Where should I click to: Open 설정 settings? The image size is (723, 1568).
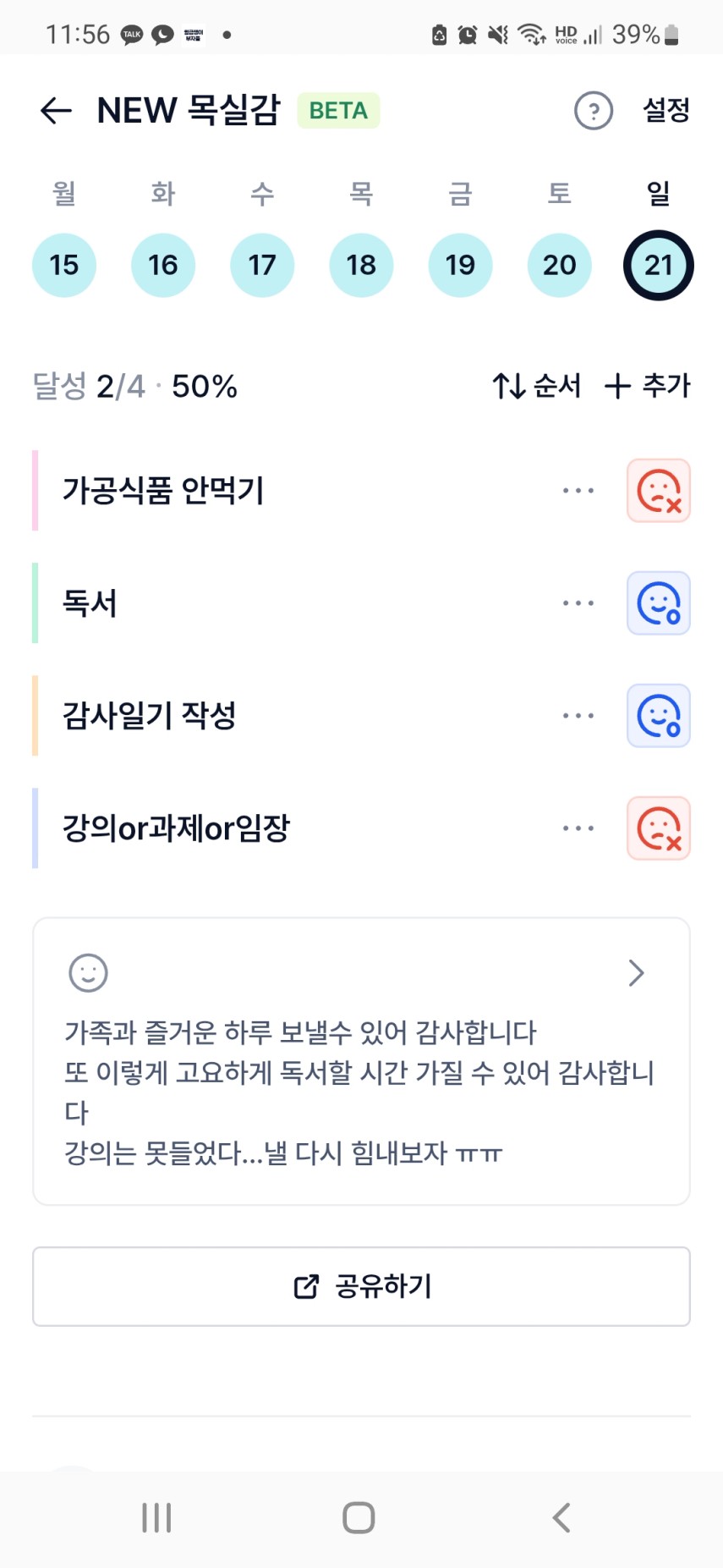[666, 110]
